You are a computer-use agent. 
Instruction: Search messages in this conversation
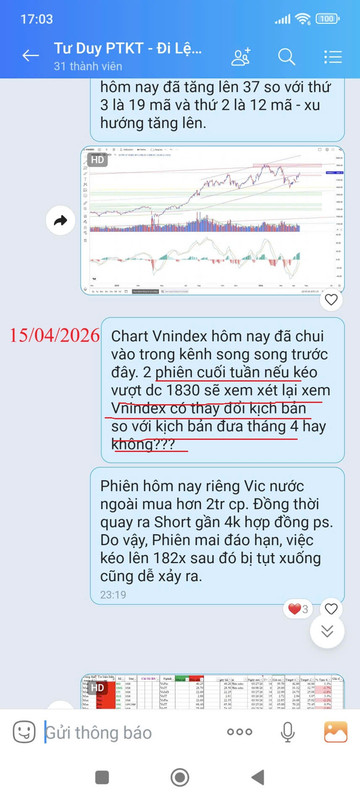click(x=287, y=57)
